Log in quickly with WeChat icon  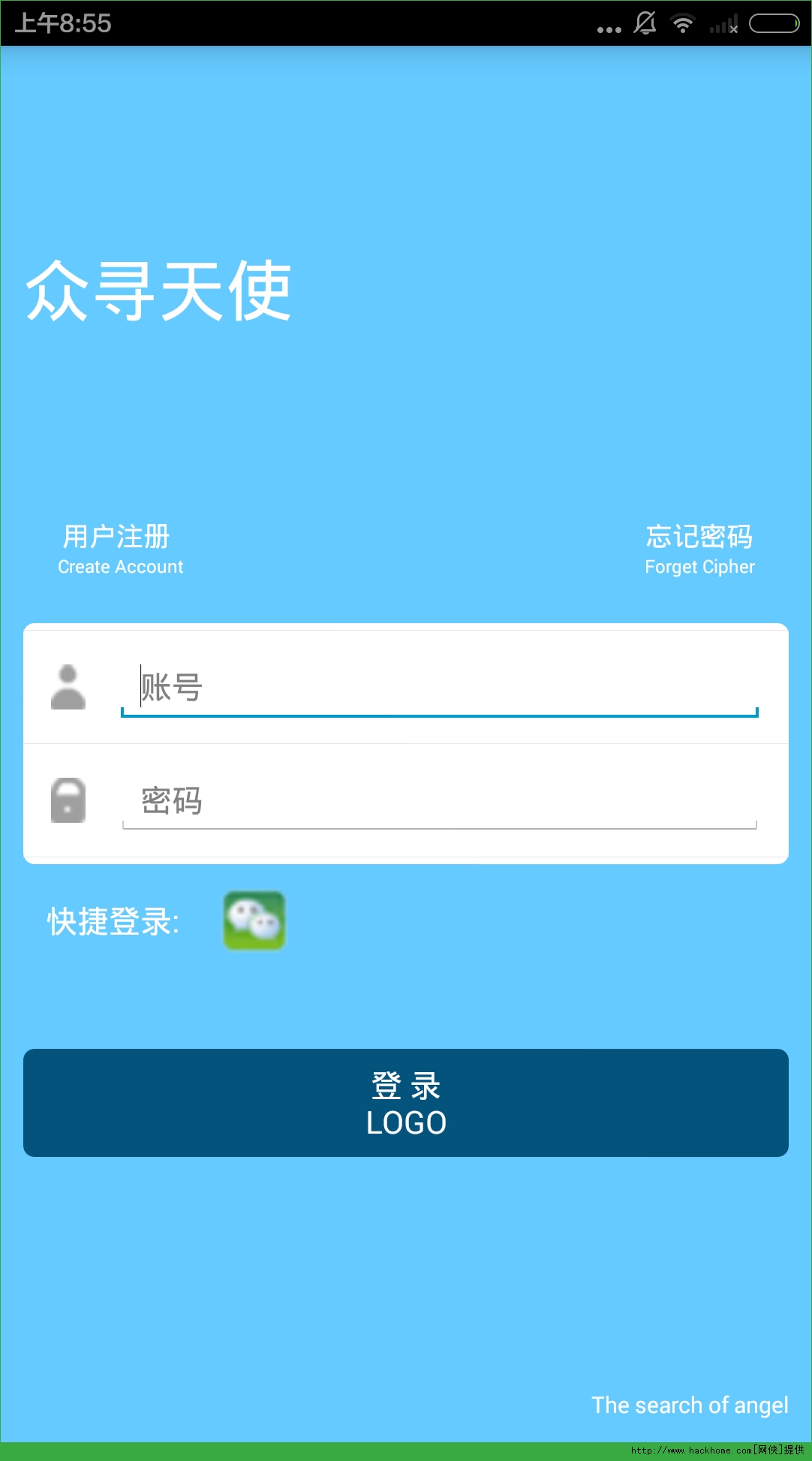[254, 920]
